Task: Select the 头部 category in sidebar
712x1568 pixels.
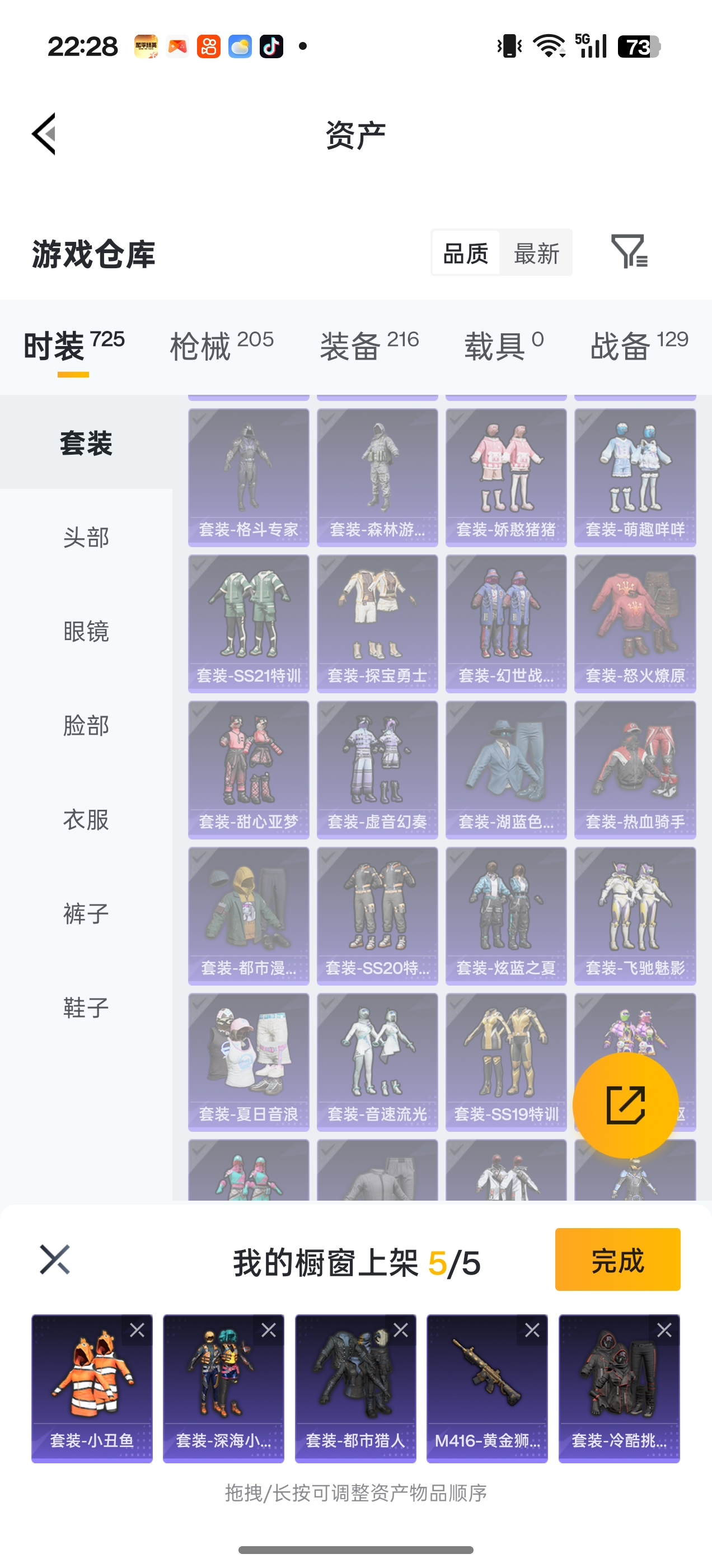Action: coord(86,537)
